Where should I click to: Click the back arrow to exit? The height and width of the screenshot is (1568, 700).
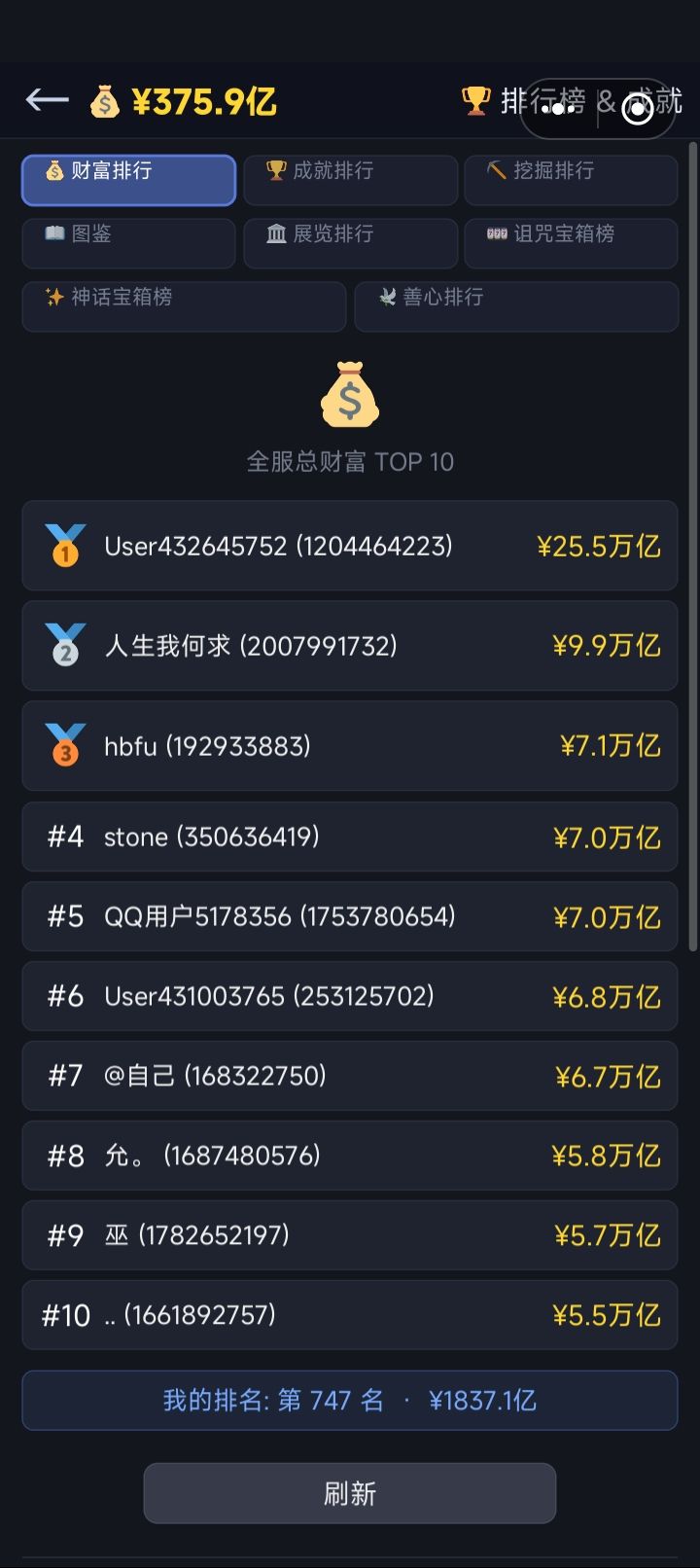point(47,99)
